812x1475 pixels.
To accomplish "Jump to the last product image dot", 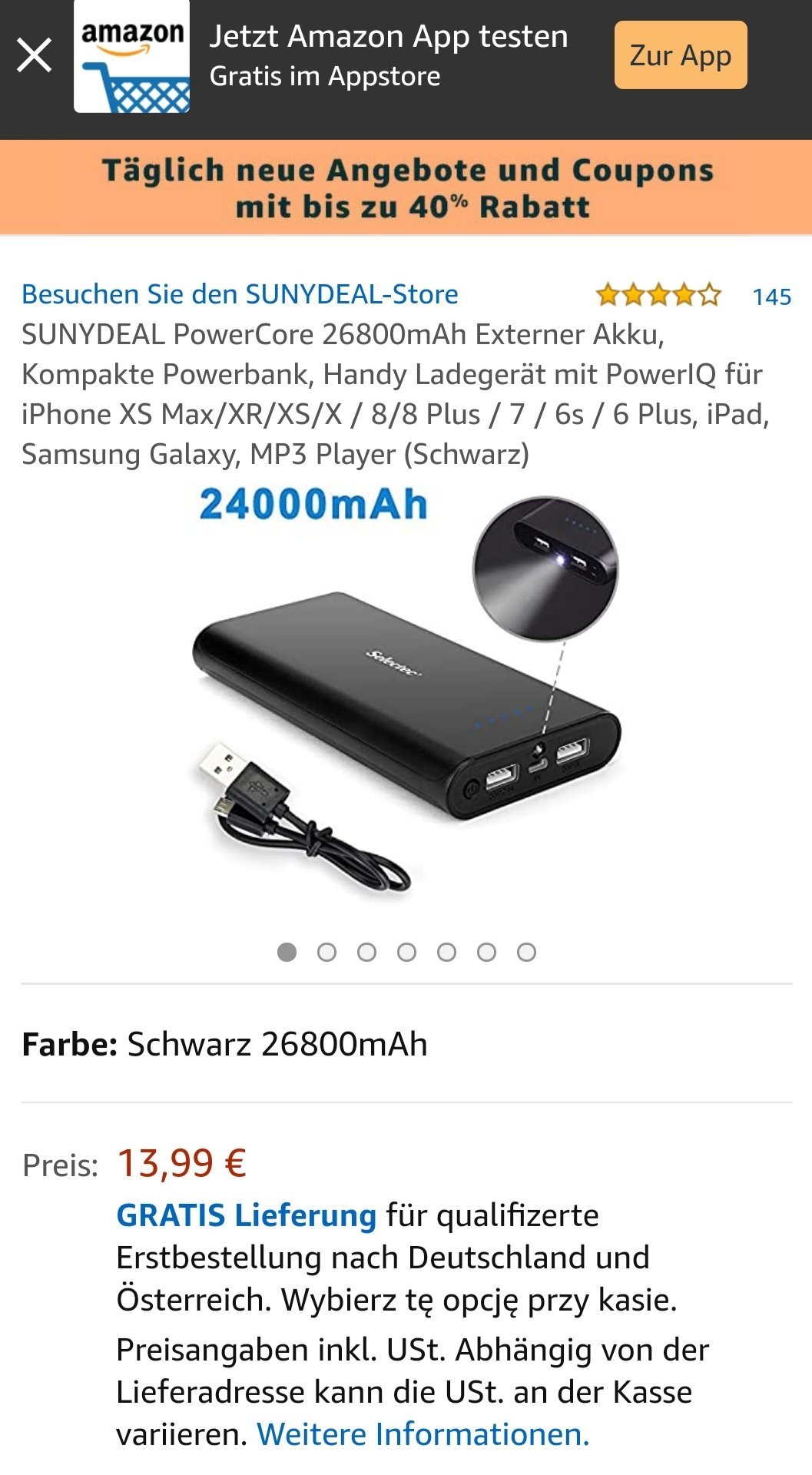I will tap(526, 953).
